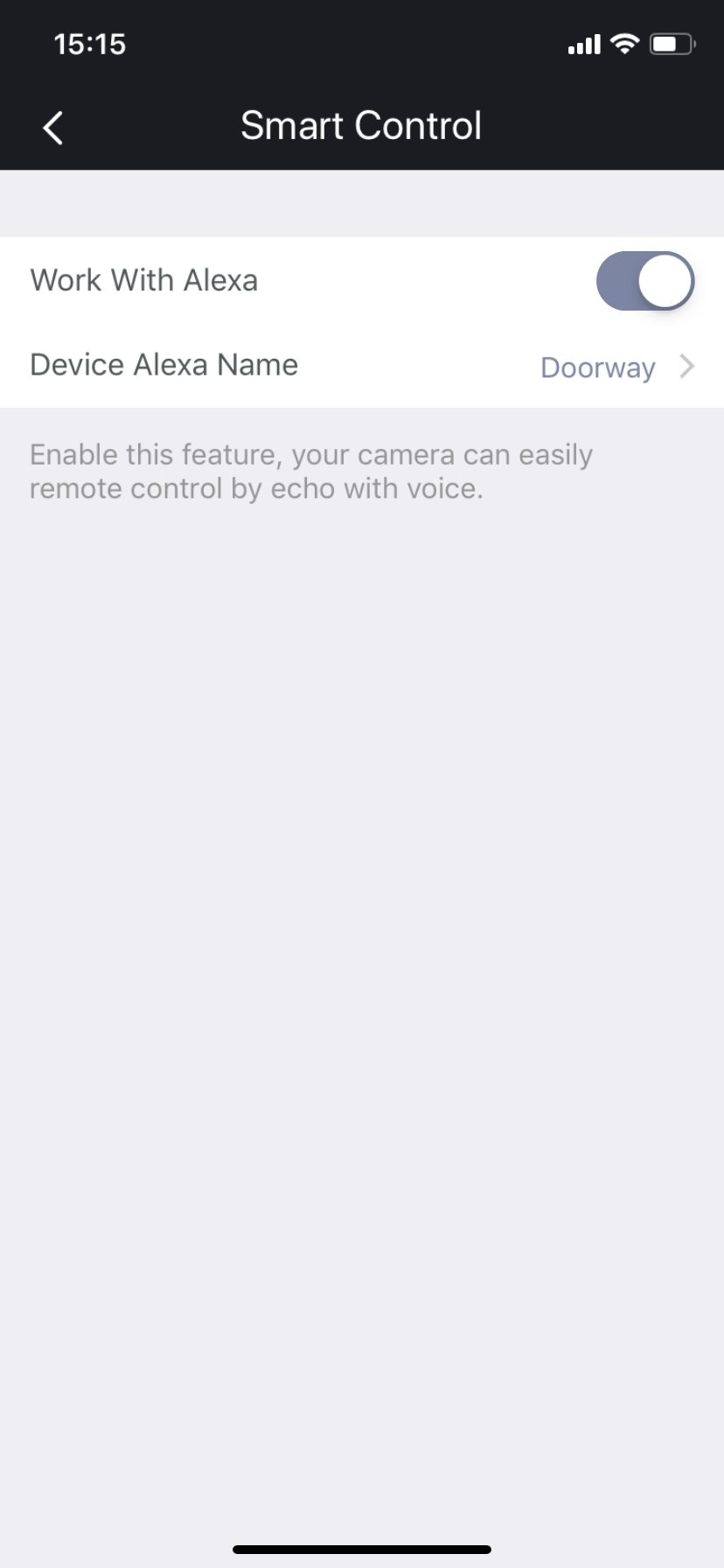Open the Device Alexa Name setting
Image resolution: width=724 pixels, height=1568 pixels.
click(x=362, y=366)
